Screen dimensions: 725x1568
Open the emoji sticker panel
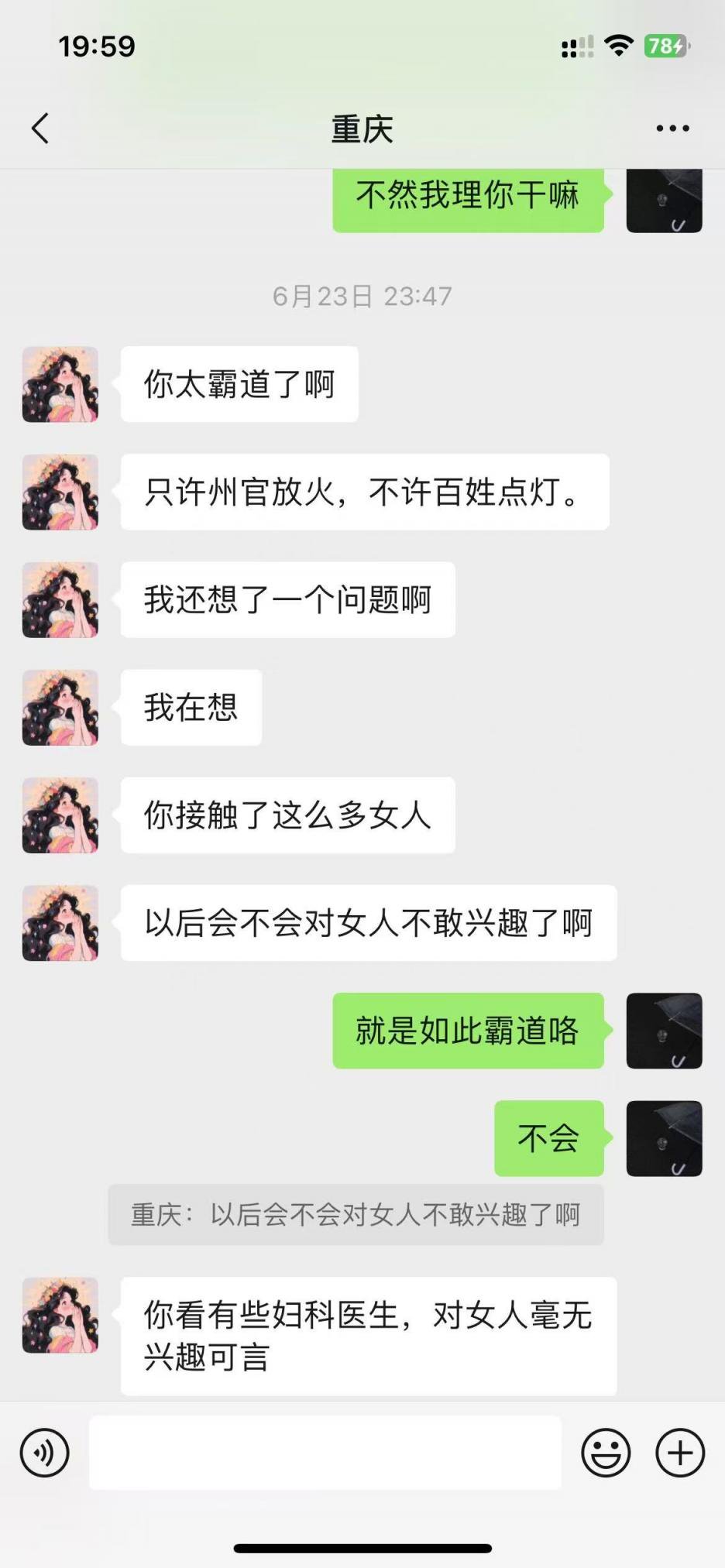click(x=606, y=1453)
